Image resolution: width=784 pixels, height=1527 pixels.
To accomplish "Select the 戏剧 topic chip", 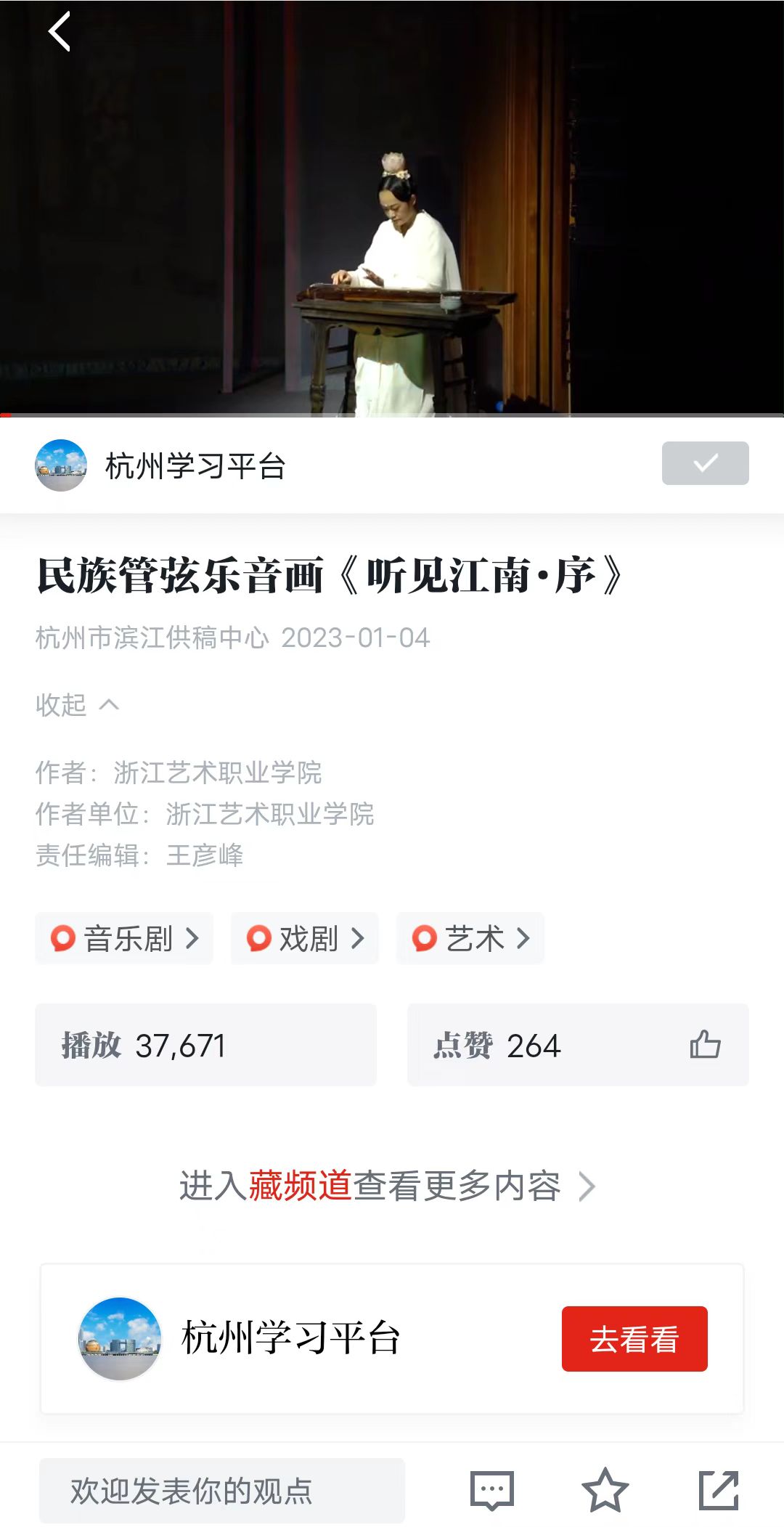I will coord(305,938).
